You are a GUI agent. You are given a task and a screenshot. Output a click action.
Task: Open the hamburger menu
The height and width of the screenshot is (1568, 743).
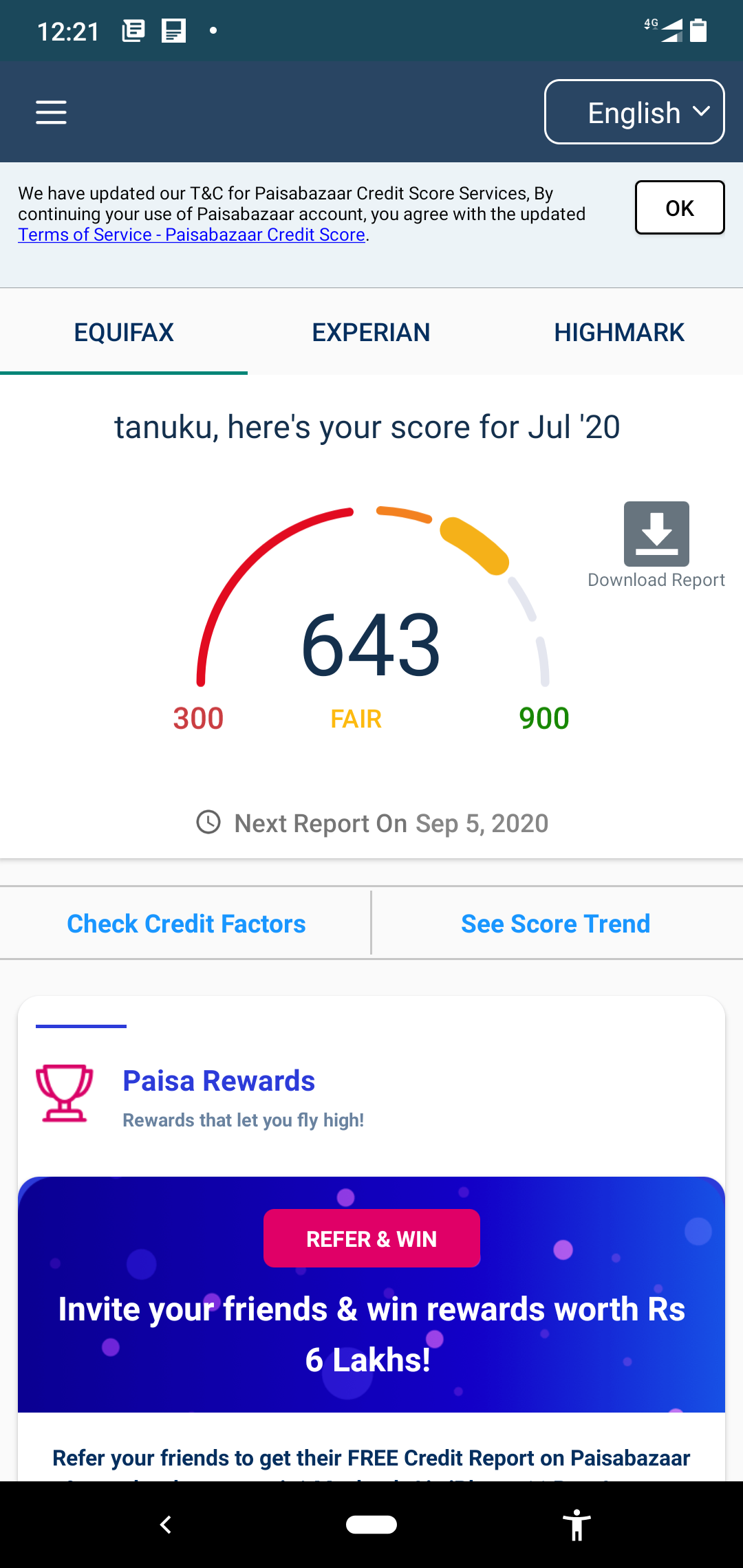51,112
